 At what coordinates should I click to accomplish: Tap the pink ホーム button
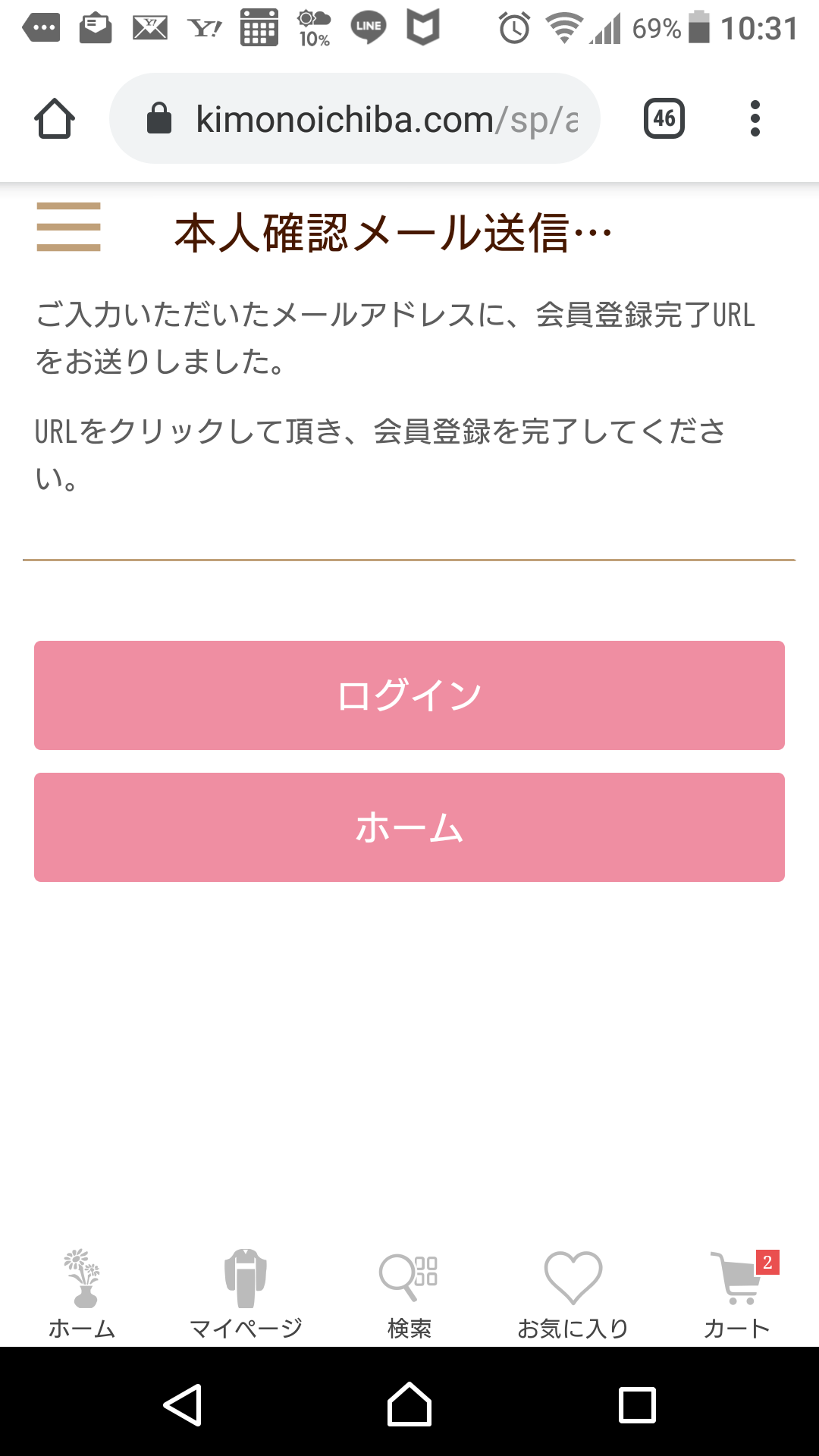(409, 827)
